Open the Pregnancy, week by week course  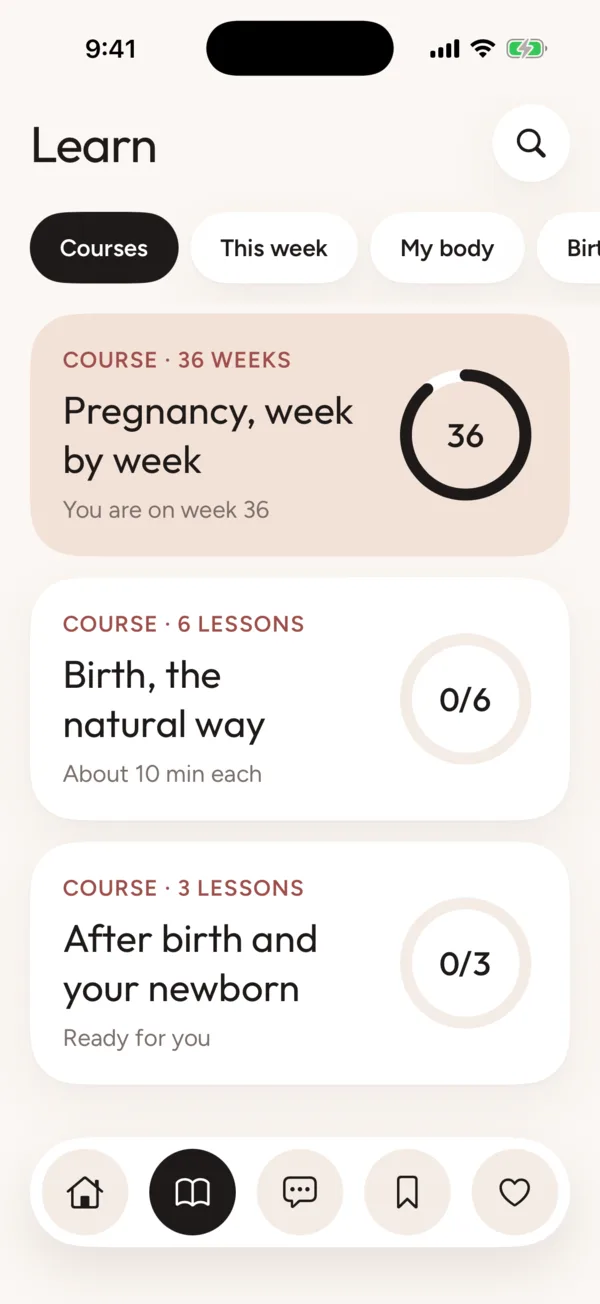[300, 435]
